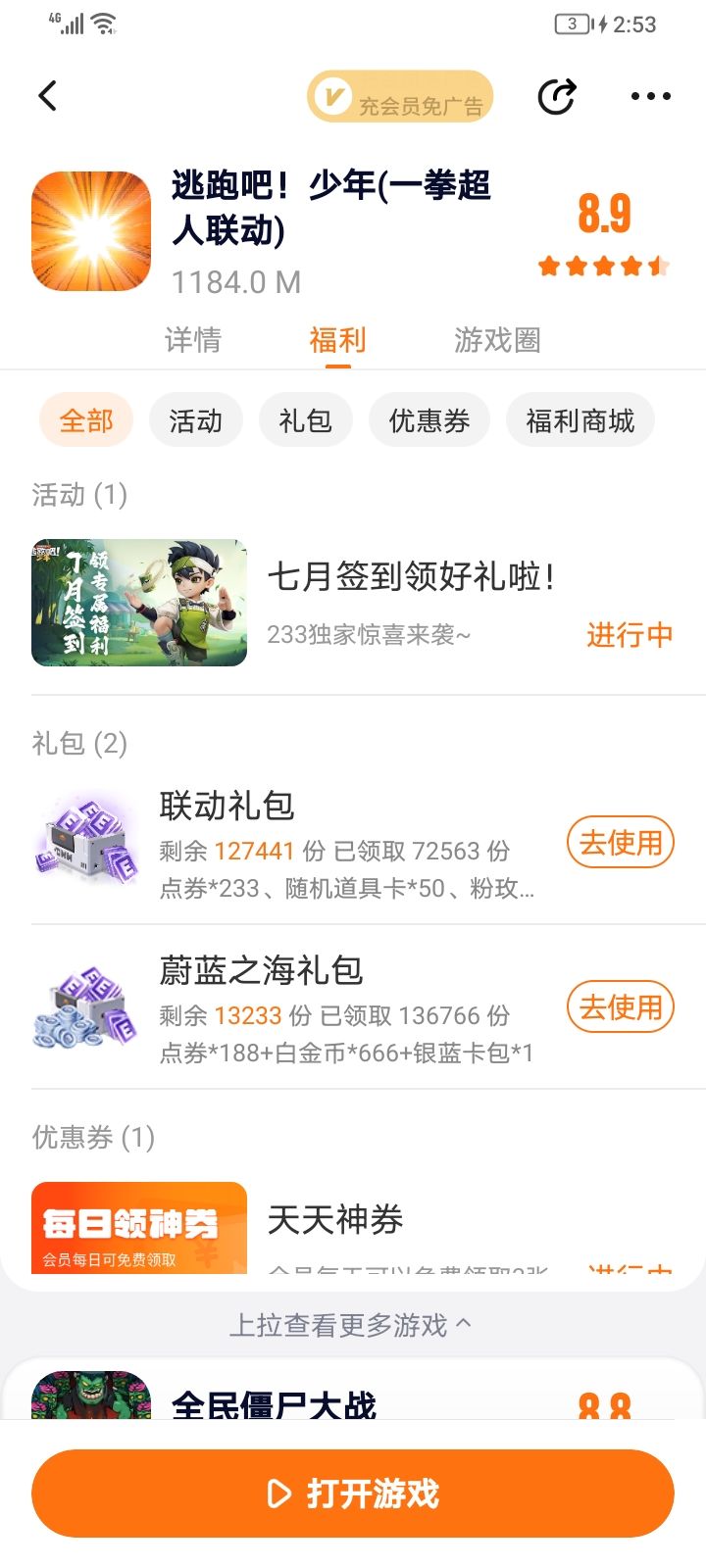Open the three-dot overflow menu
The image size is (706, 1568).
[650, 96]
